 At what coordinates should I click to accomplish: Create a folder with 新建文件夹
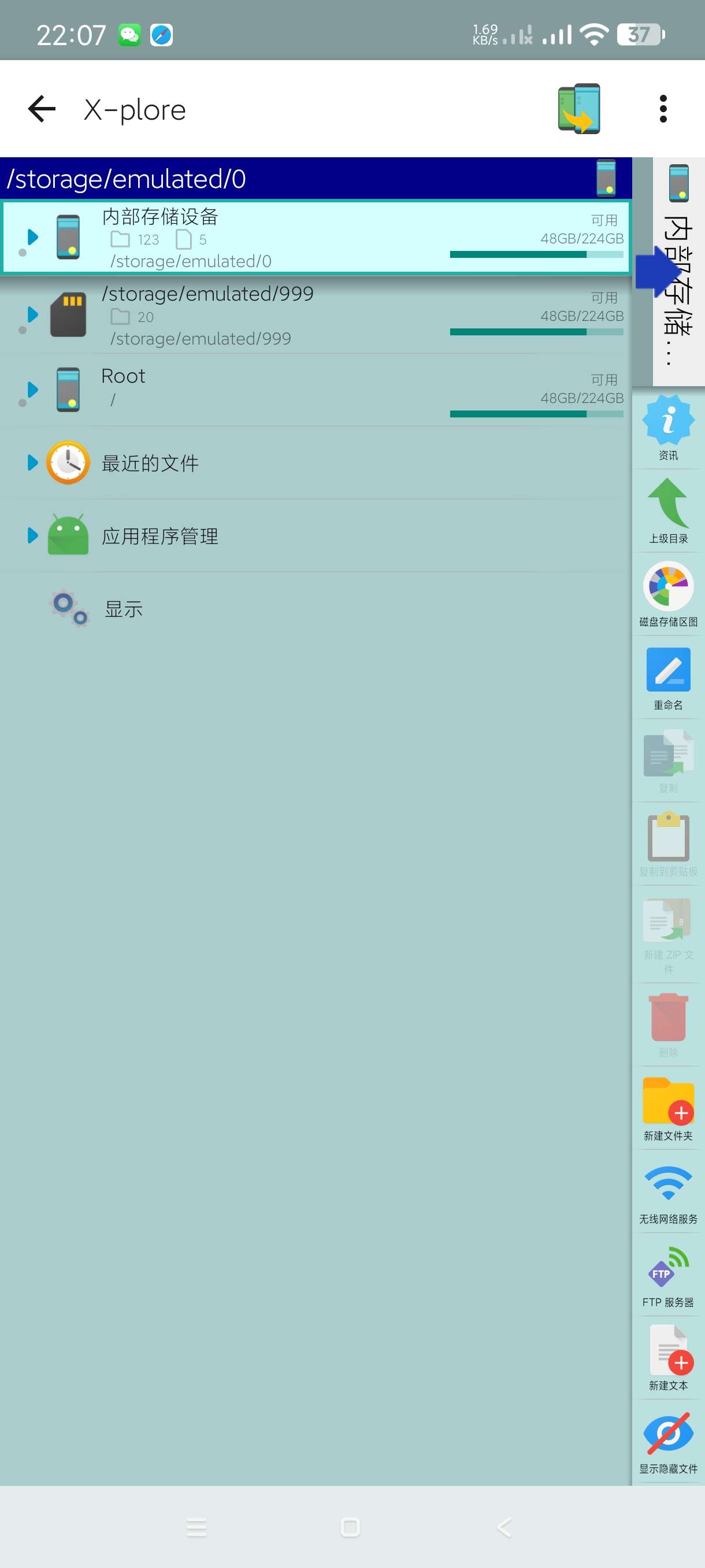click(x=668, y=1108)
